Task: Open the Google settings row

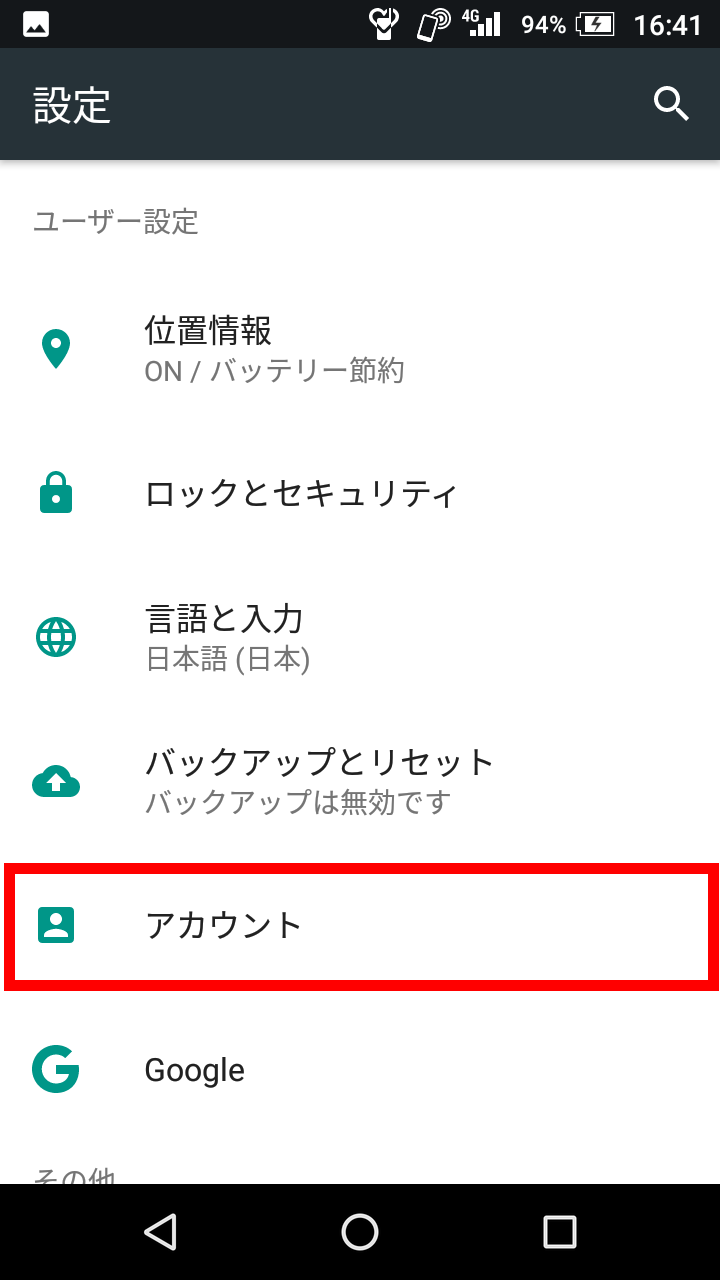Action: click(x=360, y=1070)
